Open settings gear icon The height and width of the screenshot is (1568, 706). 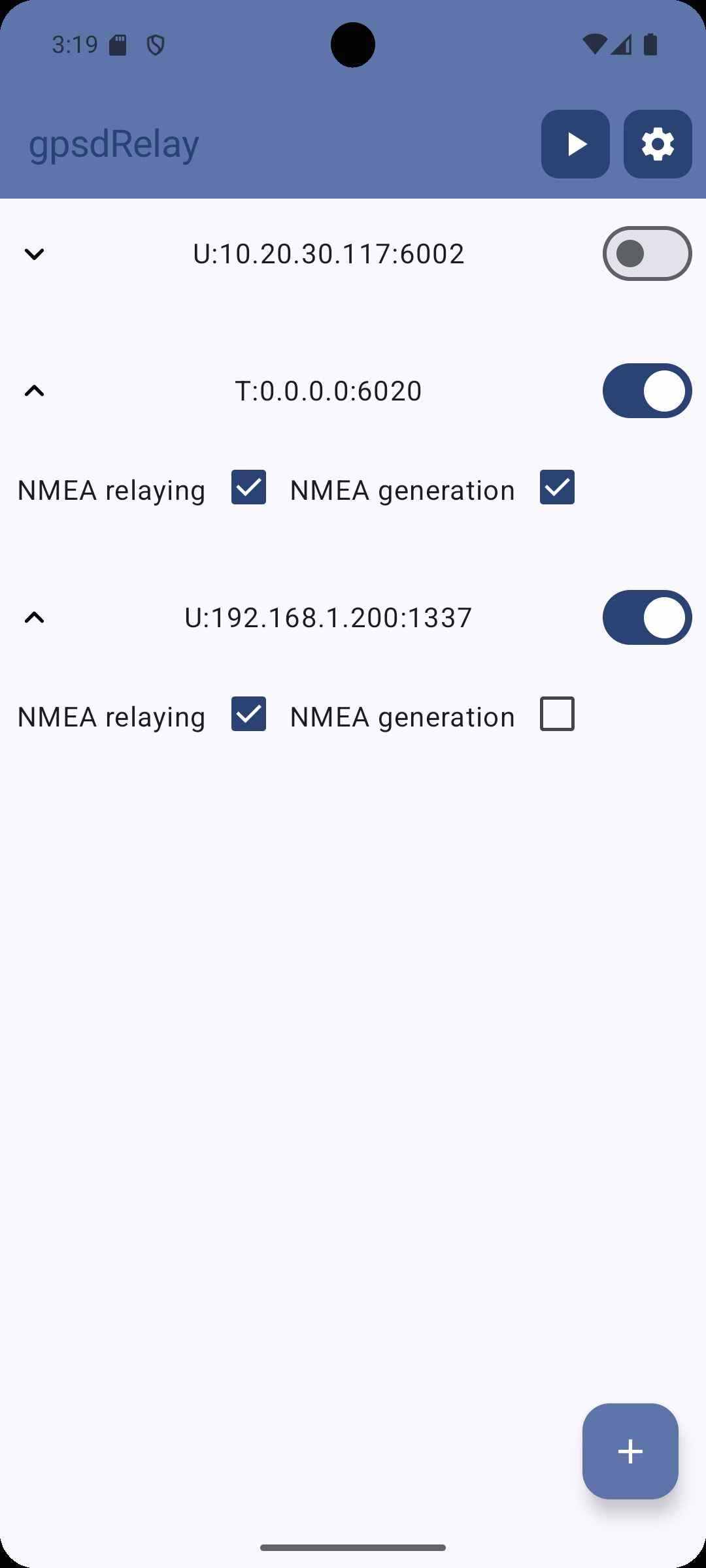tap(658, 144)
